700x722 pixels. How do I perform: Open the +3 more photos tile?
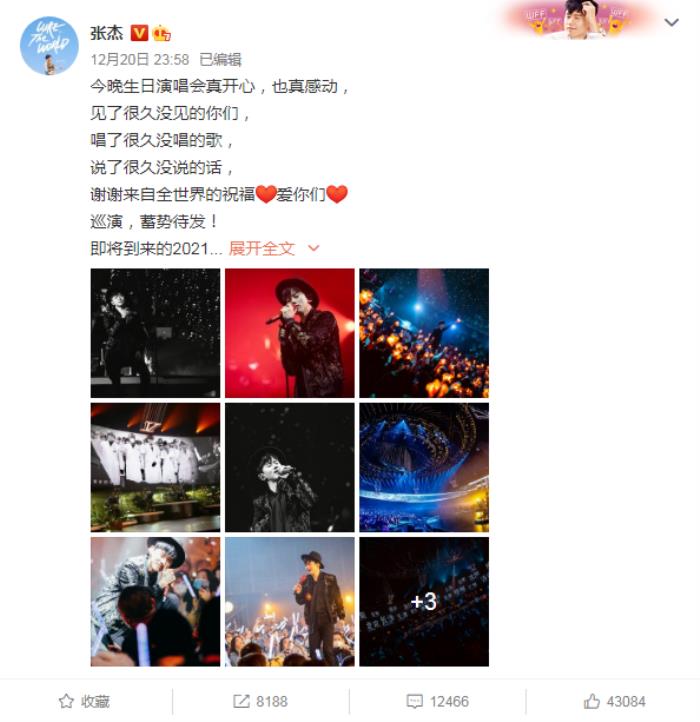(x=424, y=601)
